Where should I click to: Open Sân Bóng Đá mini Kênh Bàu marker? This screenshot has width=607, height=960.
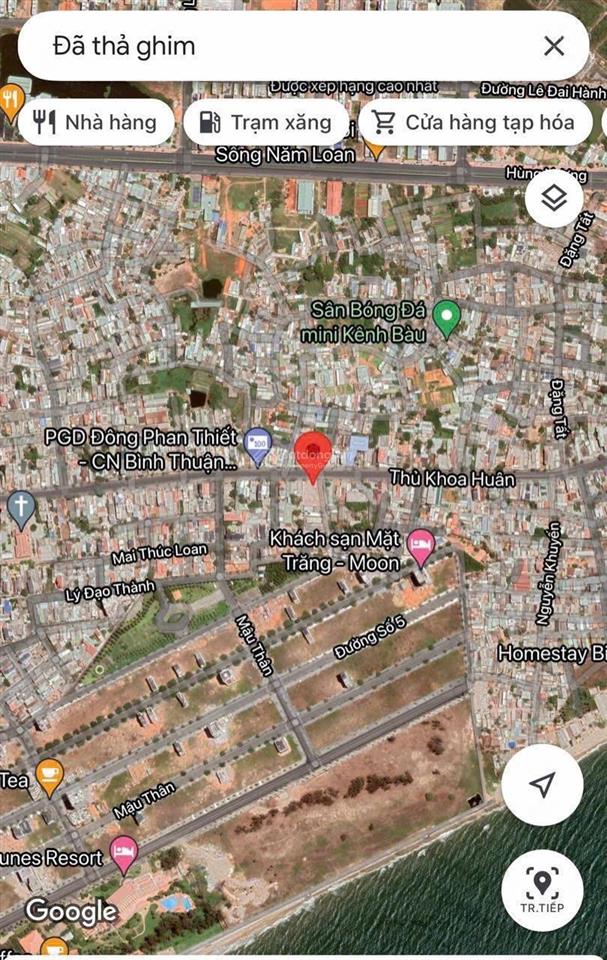tap(447, 318)
